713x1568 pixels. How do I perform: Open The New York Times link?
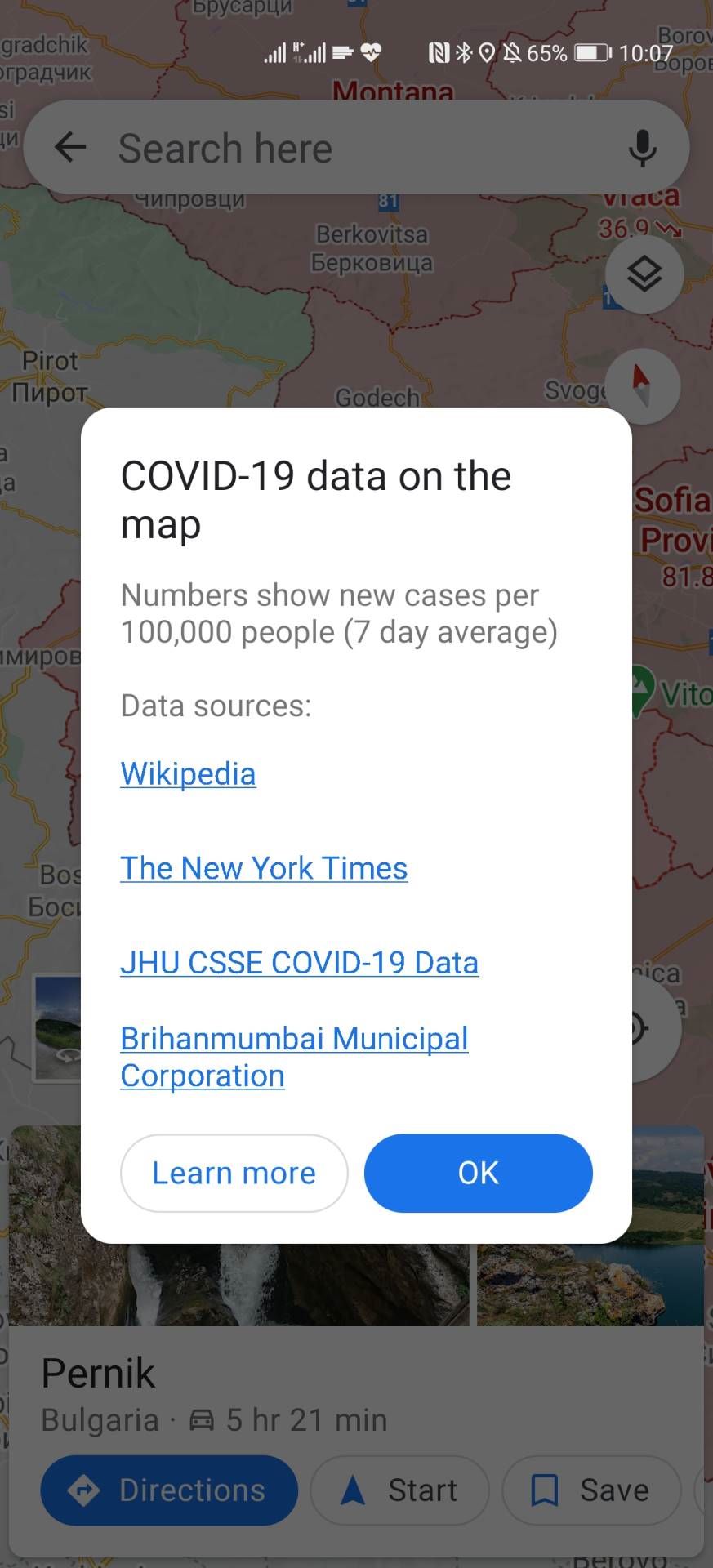coord(264,868)
